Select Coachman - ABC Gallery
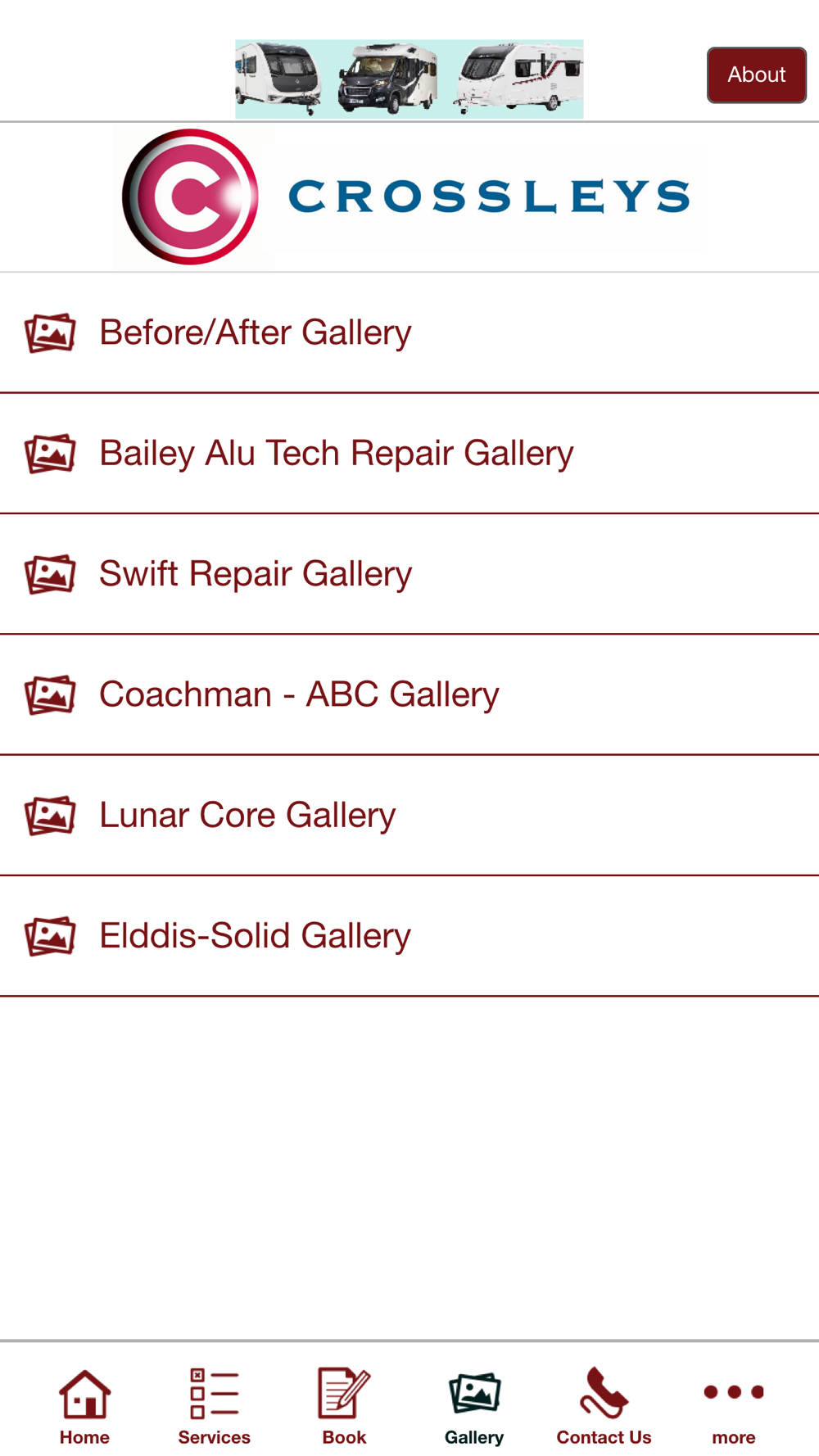The height and width of the screenshot is (1456, 819). click(409, 694)
